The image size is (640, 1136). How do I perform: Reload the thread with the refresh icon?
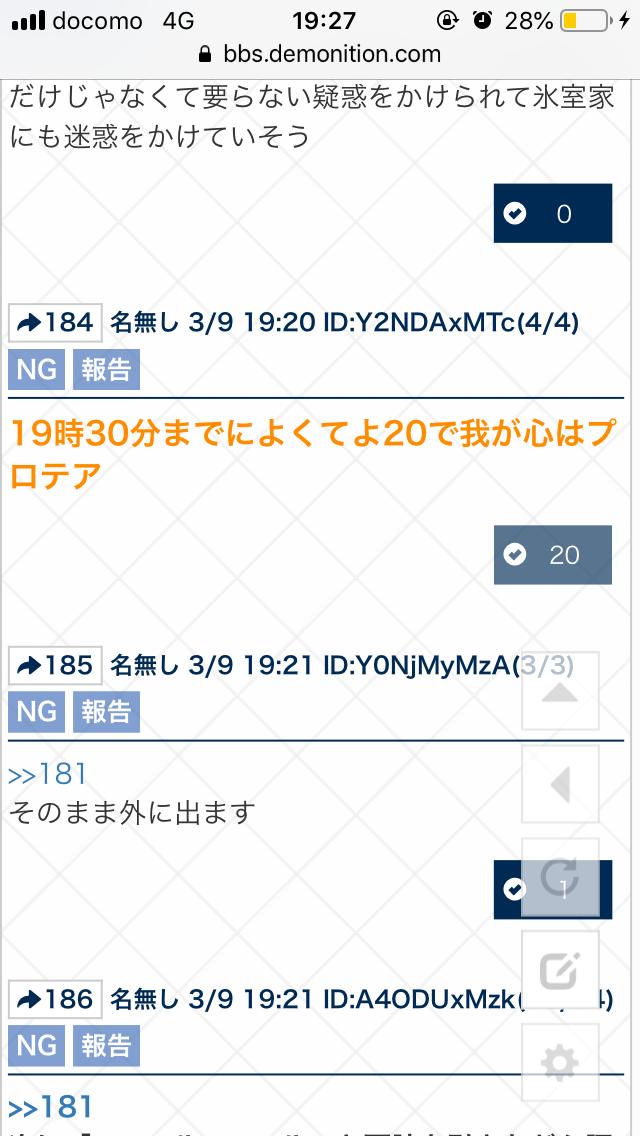click(x=560, y=877)
